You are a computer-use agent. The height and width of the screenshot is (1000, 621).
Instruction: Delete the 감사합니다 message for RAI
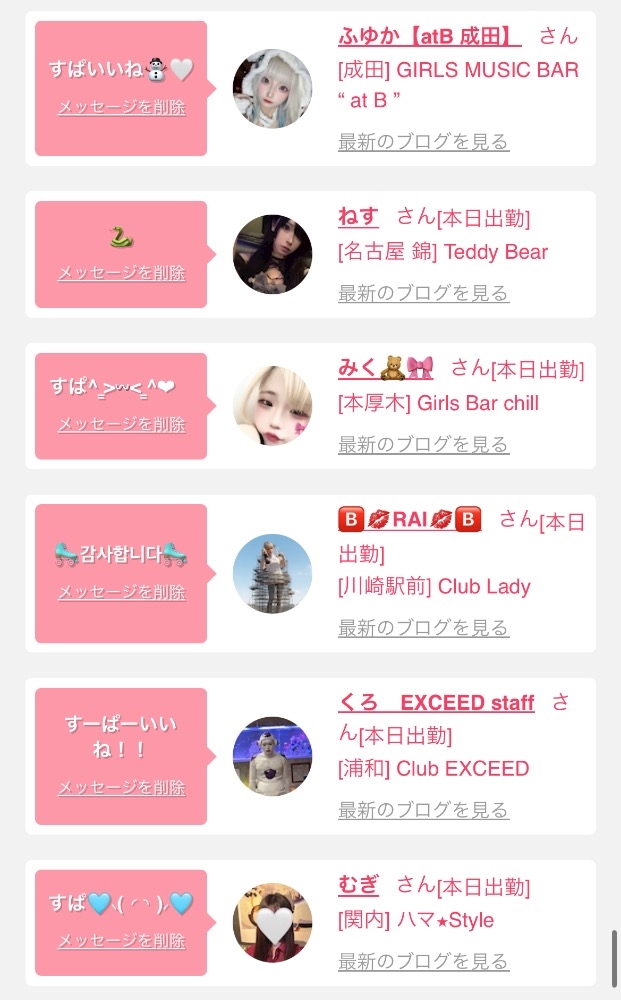pyautogui.click(x=121, y=592)
